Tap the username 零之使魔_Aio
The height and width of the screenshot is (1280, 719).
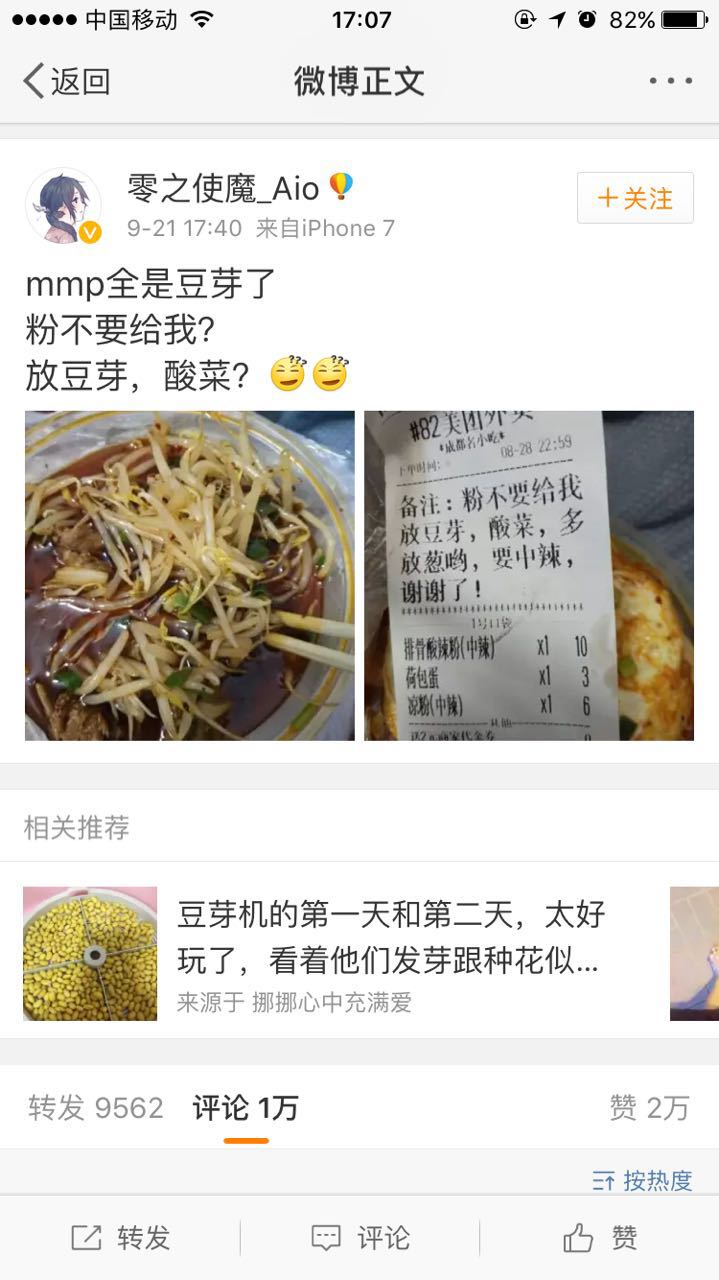(x=223, y=187)
